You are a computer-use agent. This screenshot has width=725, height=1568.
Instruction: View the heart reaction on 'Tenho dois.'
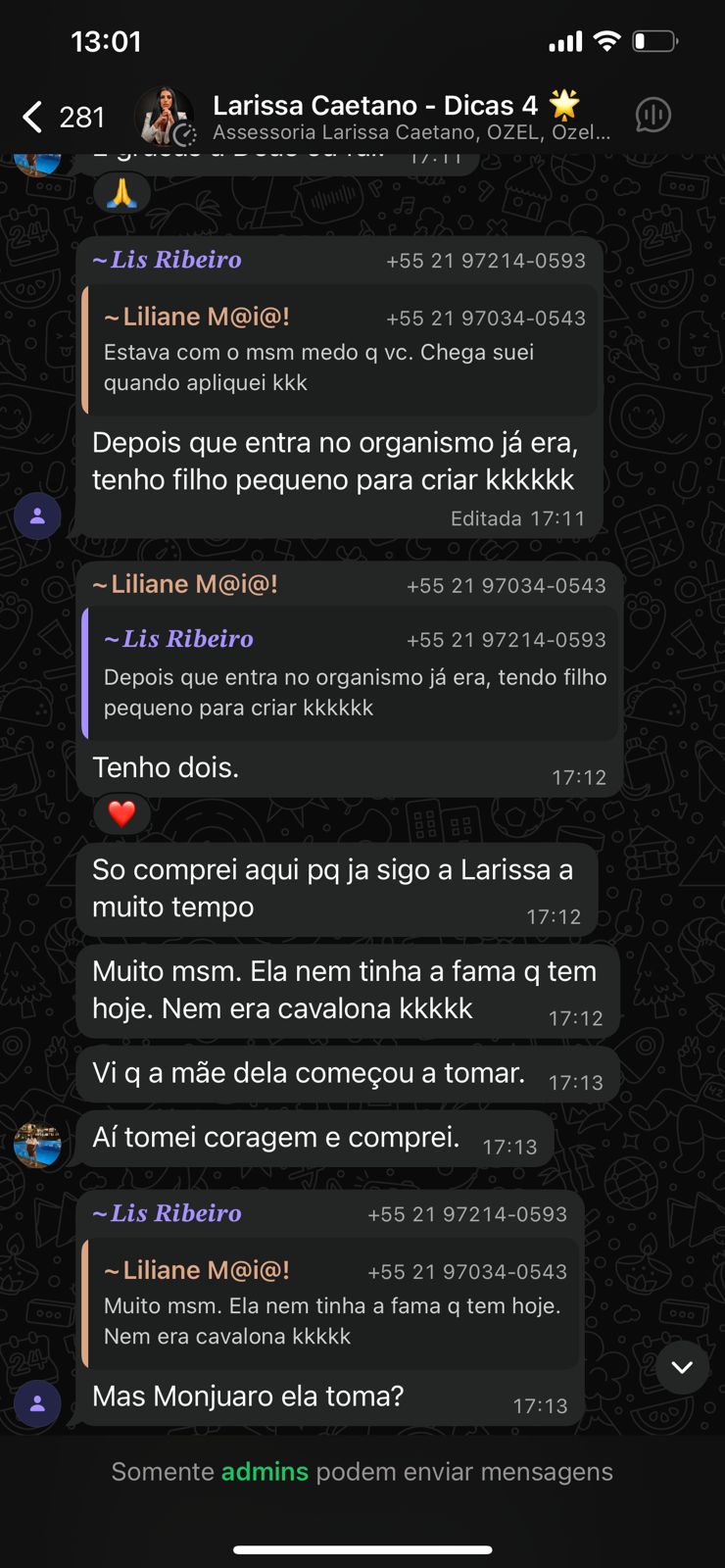tap(121, 813)
